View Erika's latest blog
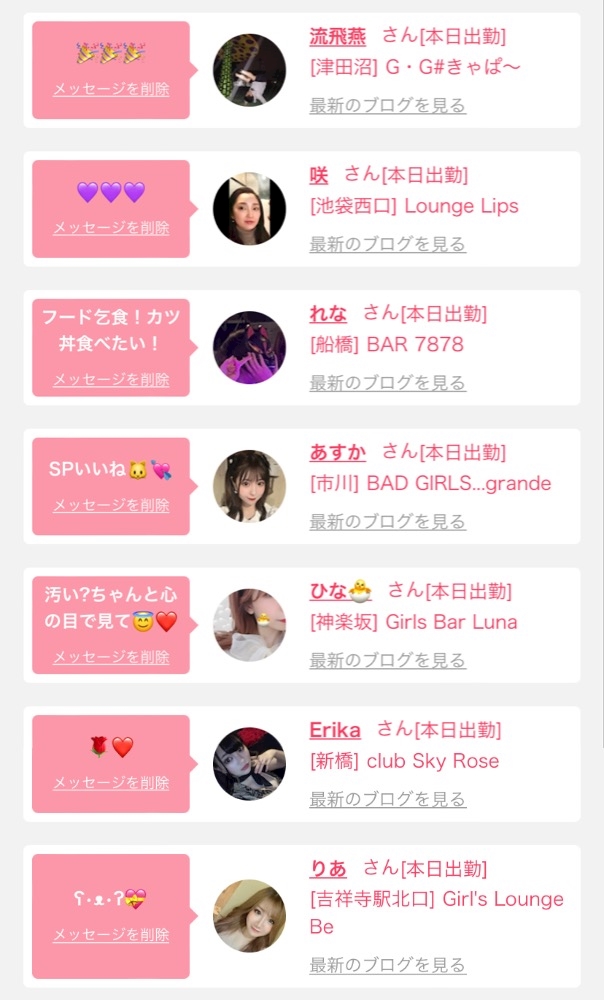604x1000 pixels. pyautogui.click(x=387, y=800)
